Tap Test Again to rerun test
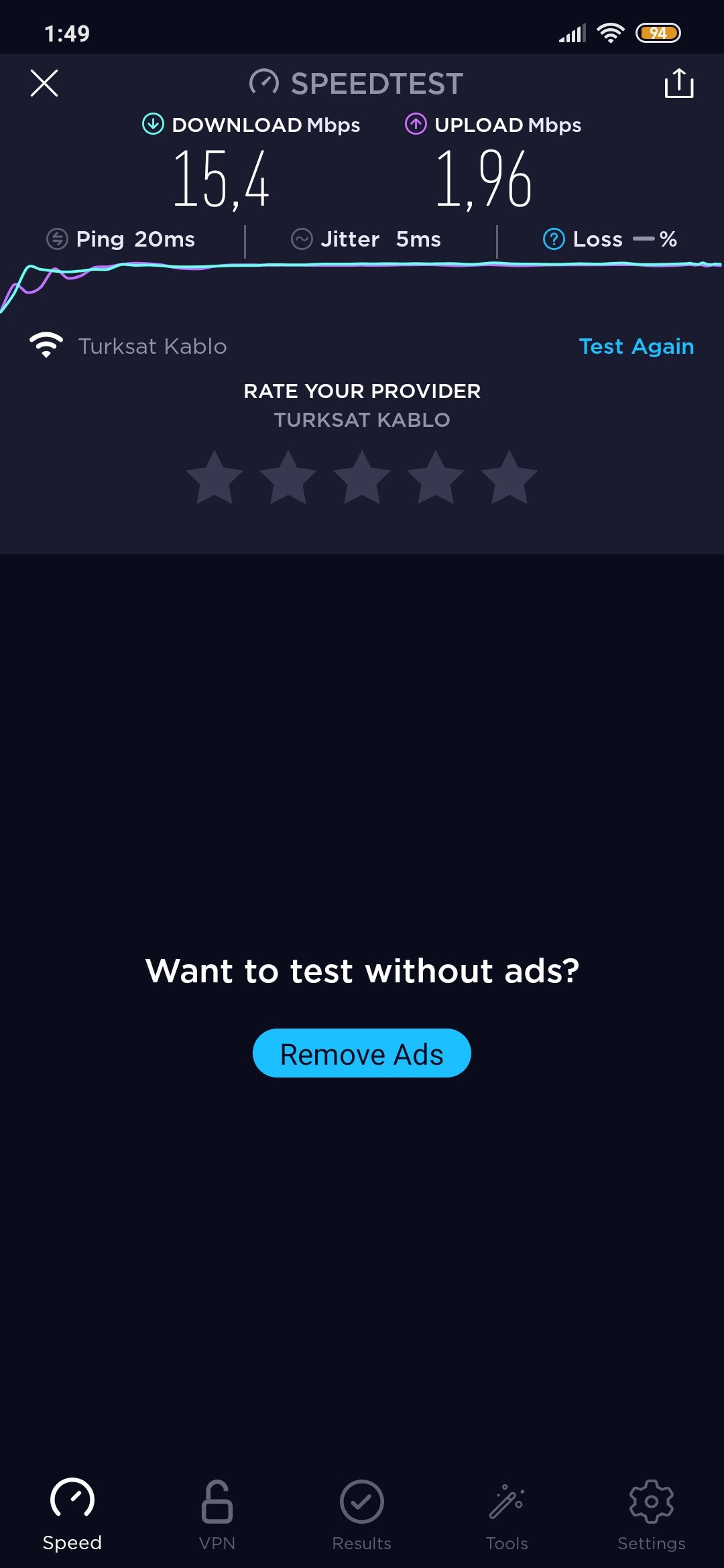 (636, 346)
